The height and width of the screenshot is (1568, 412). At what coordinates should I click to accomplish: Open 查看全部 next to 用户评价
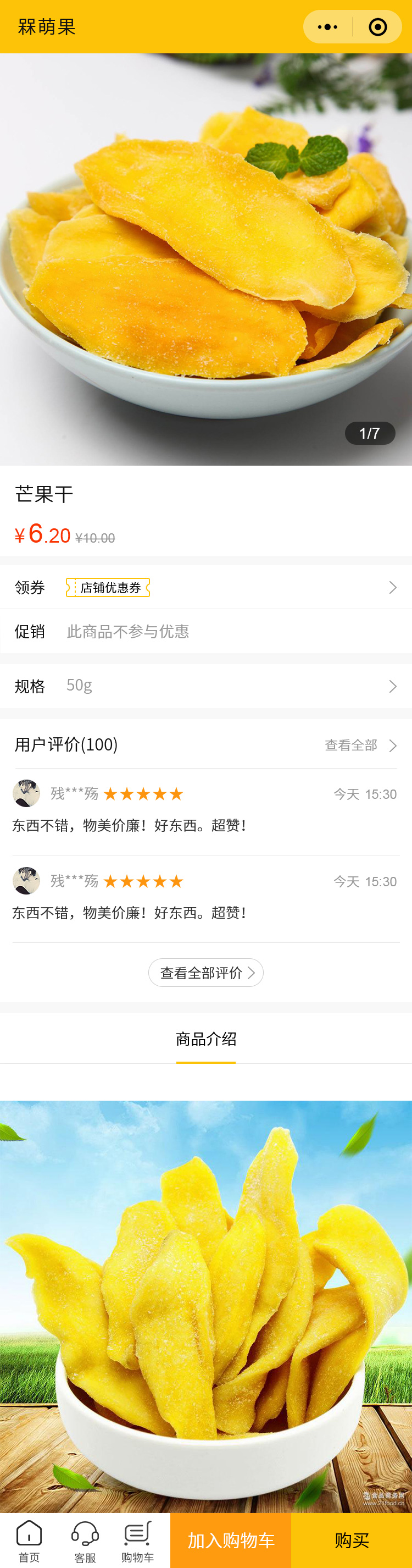coord(360,745)
